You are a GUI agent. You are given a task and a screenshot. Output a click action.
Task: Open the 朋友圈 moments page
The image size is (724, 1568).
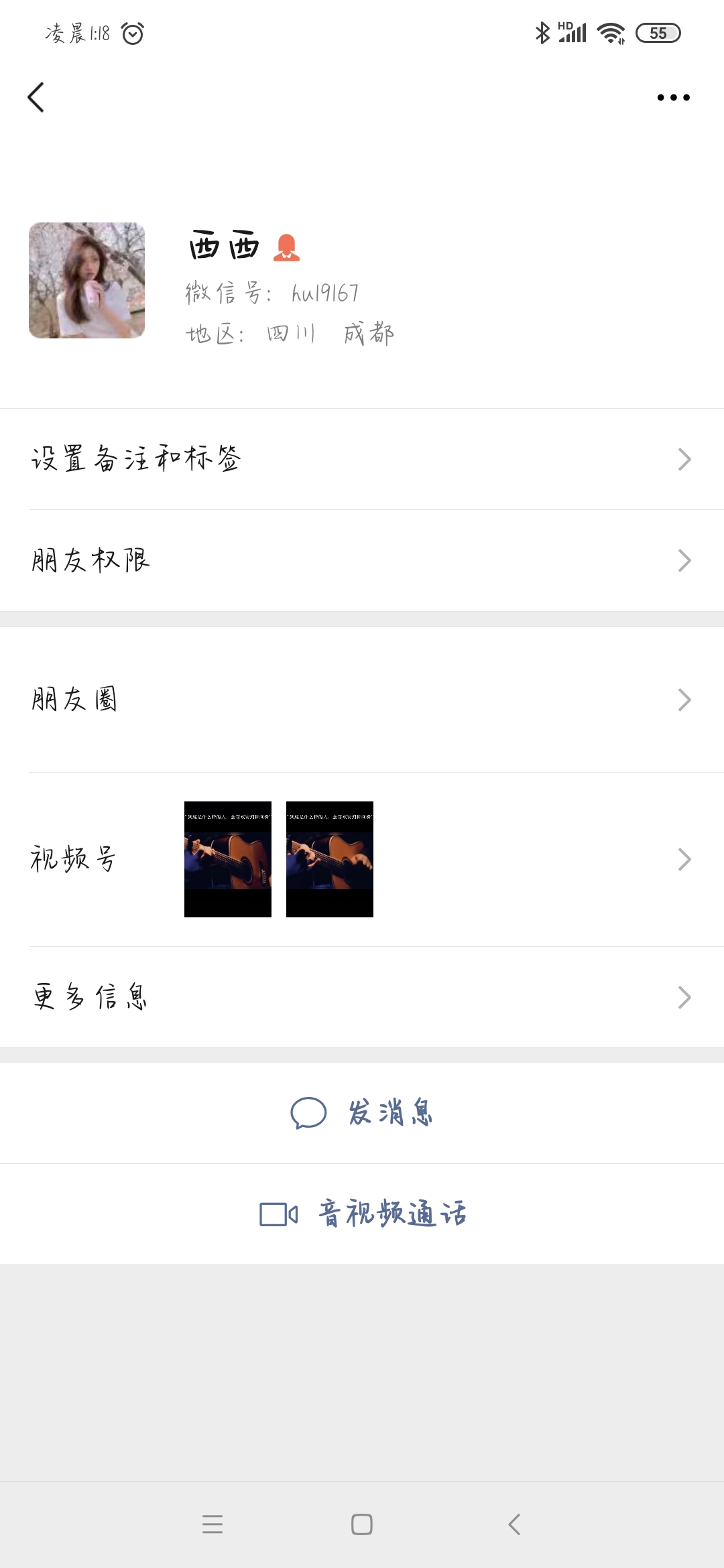point(362,699)
